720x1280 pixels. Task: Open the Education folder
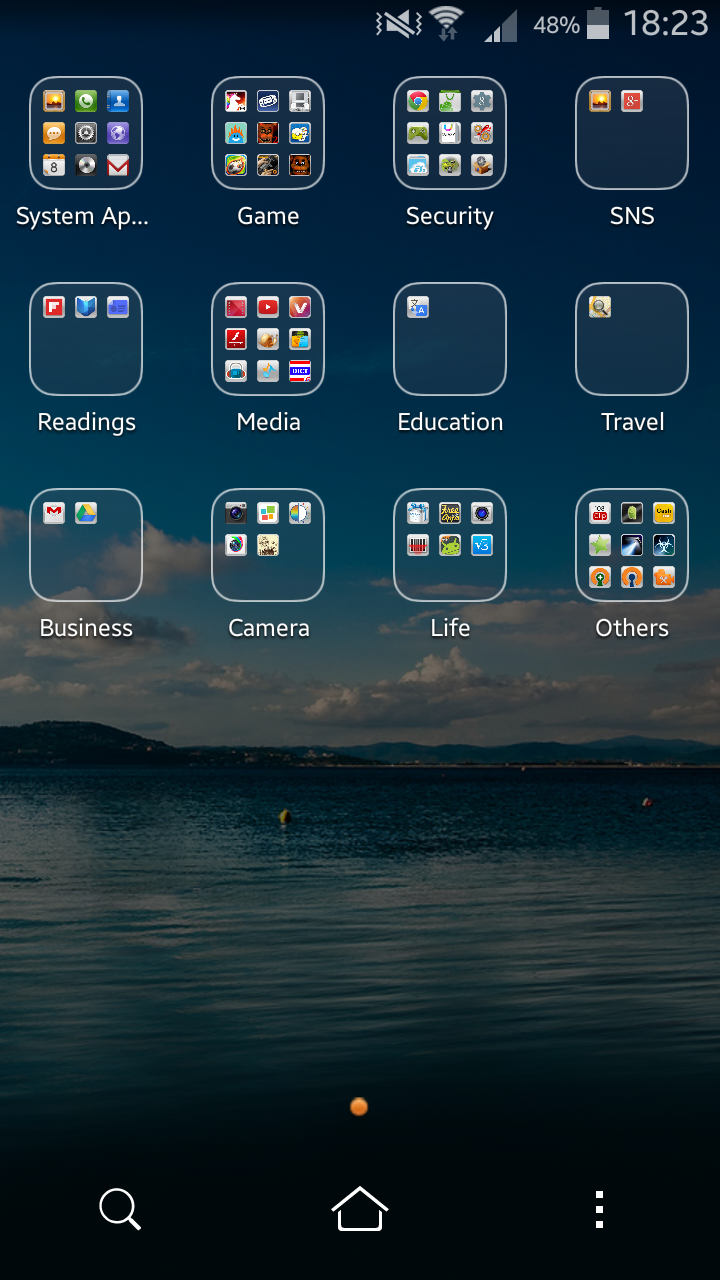(450, 339)
